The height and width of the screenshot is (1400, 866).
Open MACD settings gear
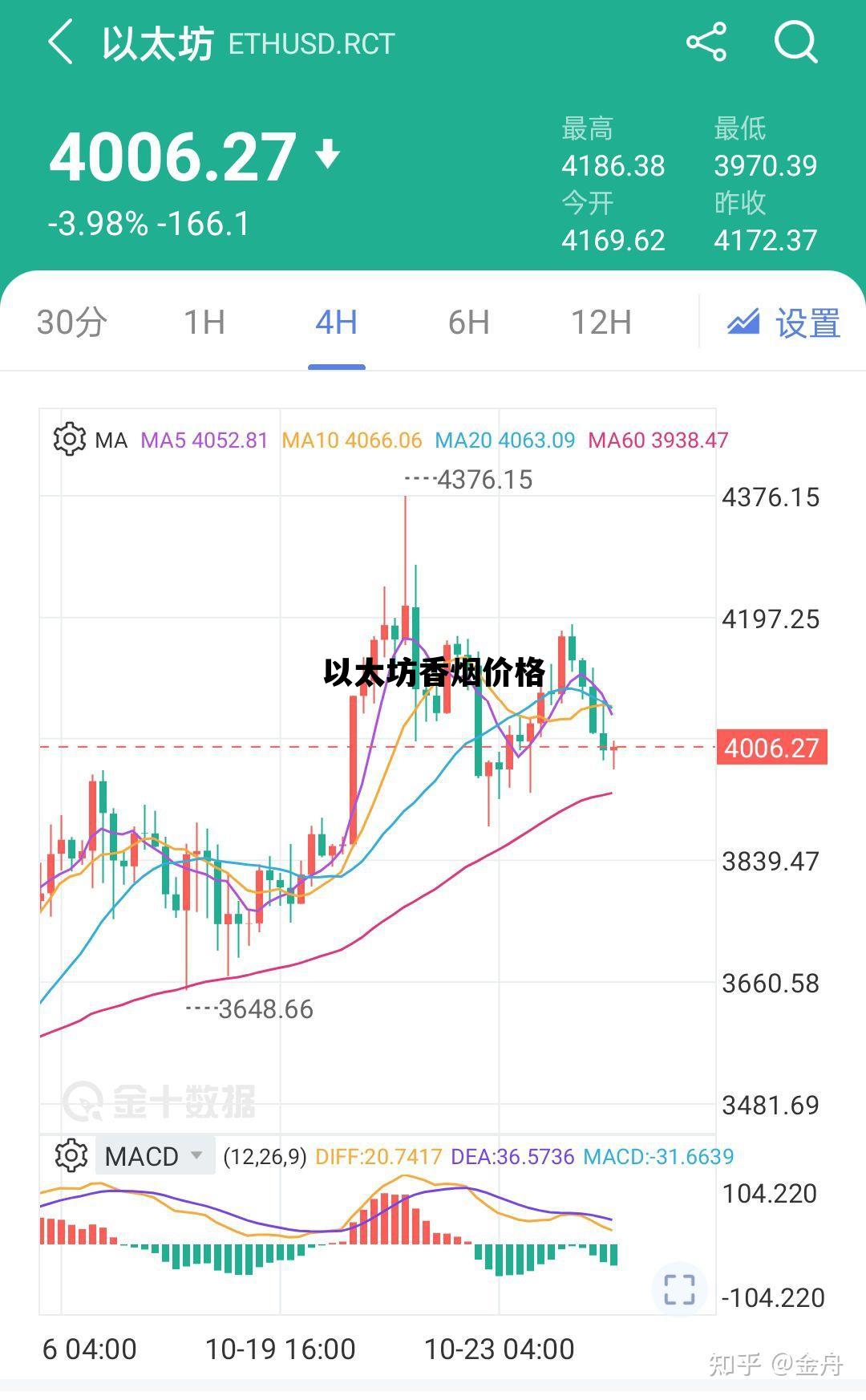pos(71,1156)
